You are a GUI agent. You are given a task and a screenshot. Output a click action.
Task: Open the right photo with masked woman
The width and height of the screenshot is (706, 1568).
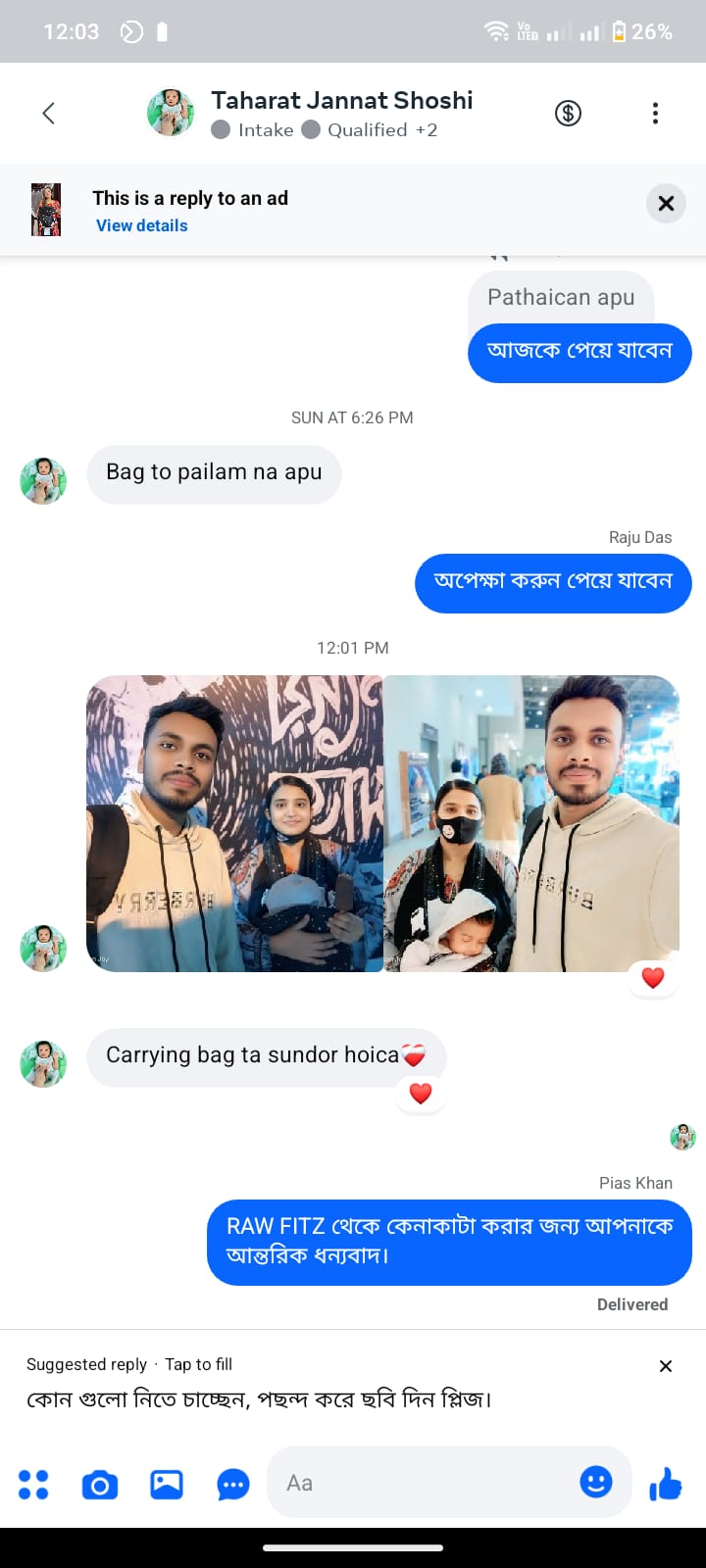tap(531, 823)
